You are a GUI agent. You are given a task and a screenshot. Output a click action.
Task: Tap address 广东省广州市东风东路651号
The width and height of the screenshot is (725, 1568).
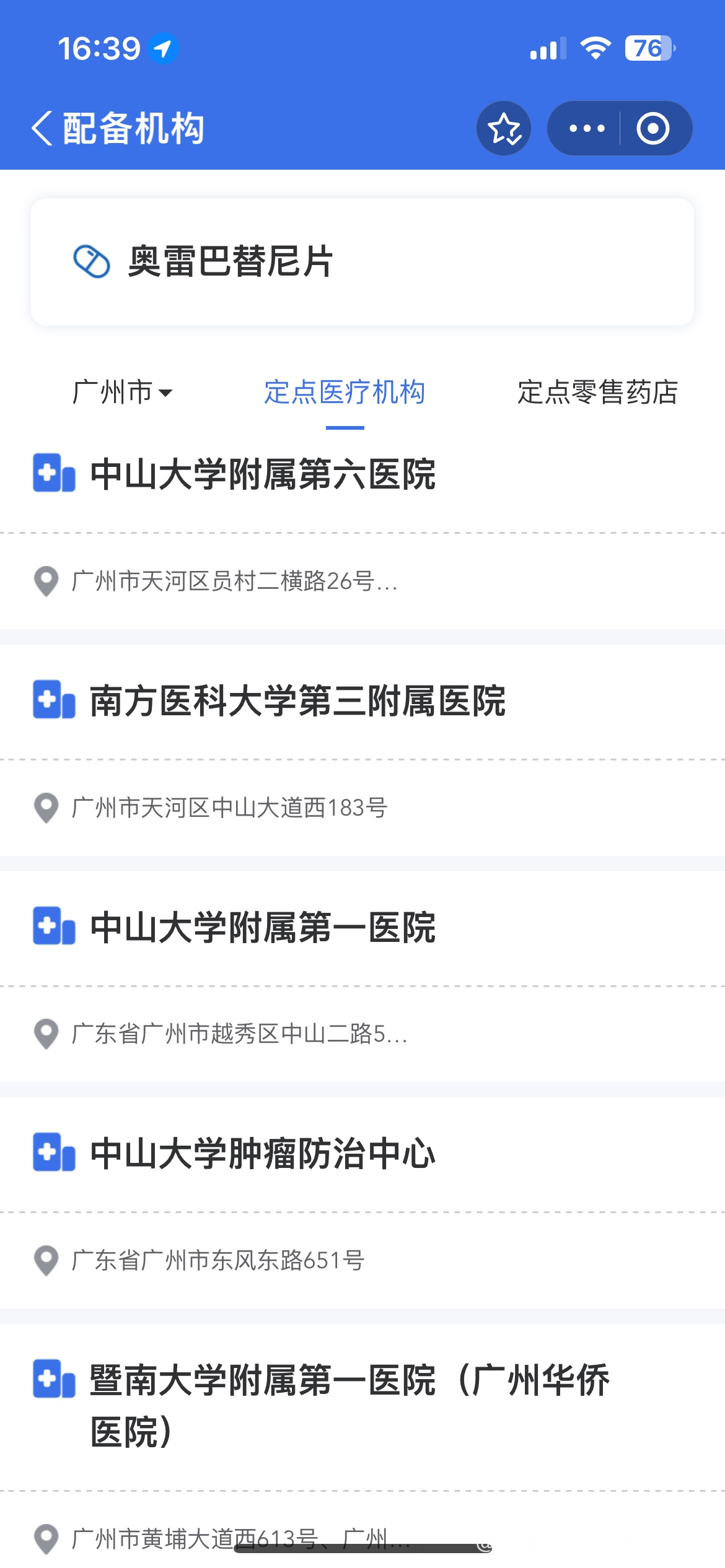218,1260
